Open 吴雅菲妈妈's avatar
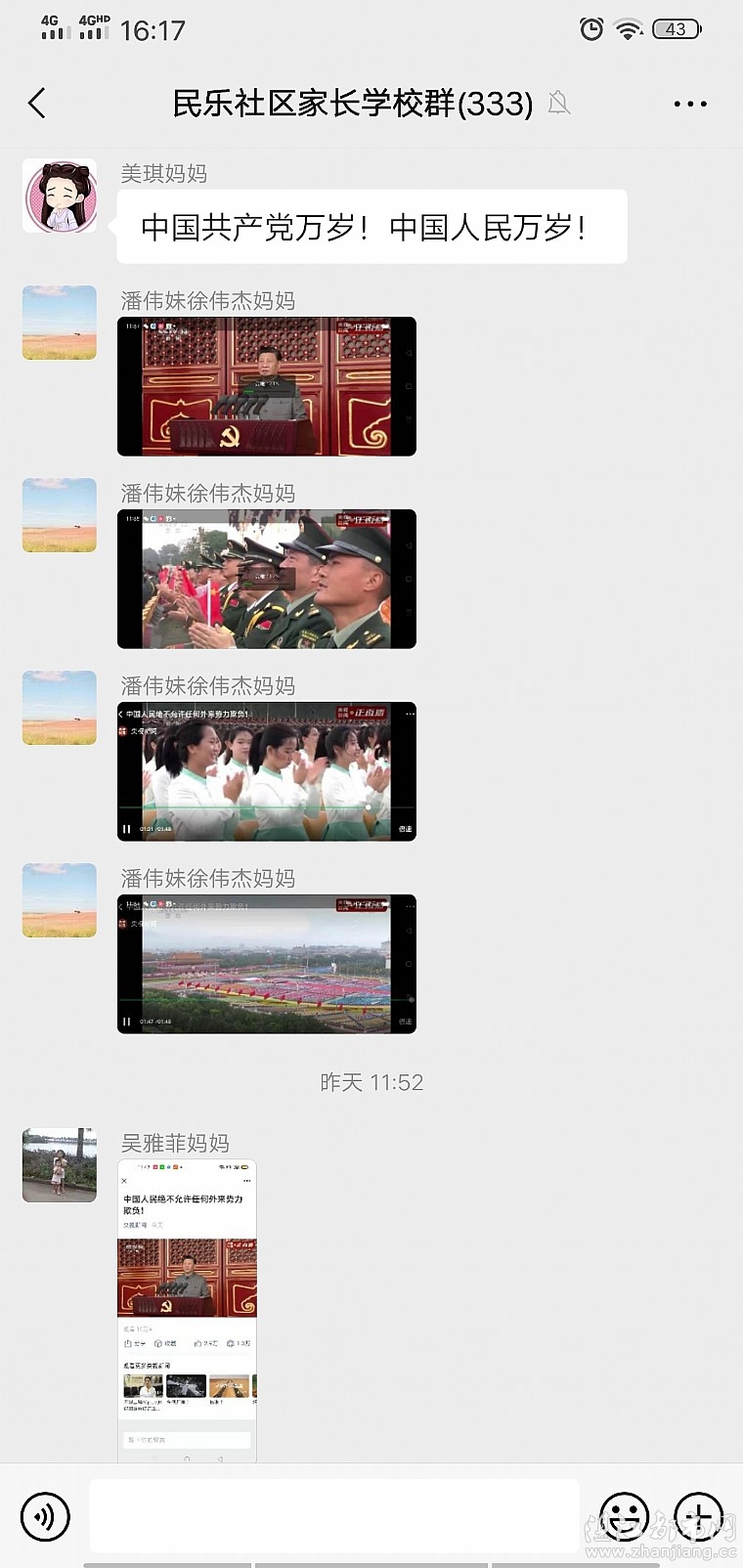 60,1165
